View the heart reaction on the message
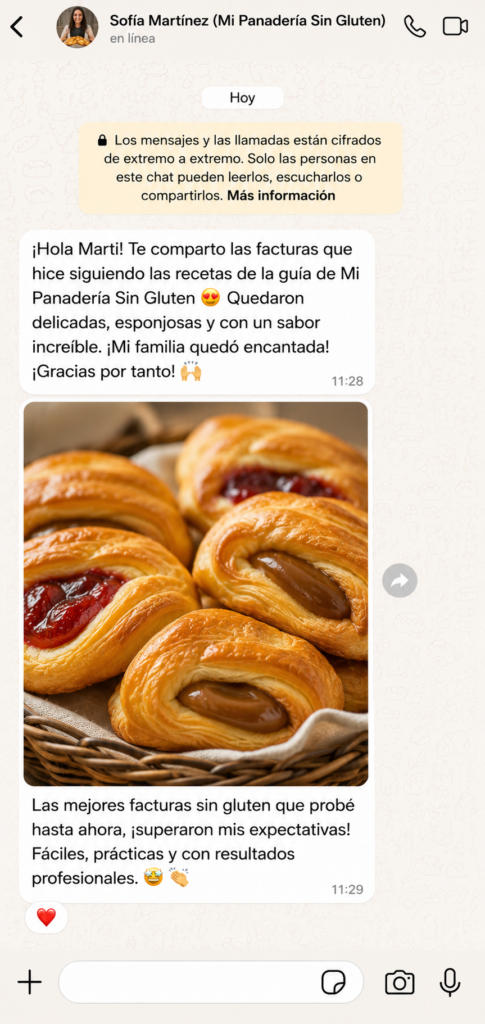485x1024 pixels. pos(46,918)
